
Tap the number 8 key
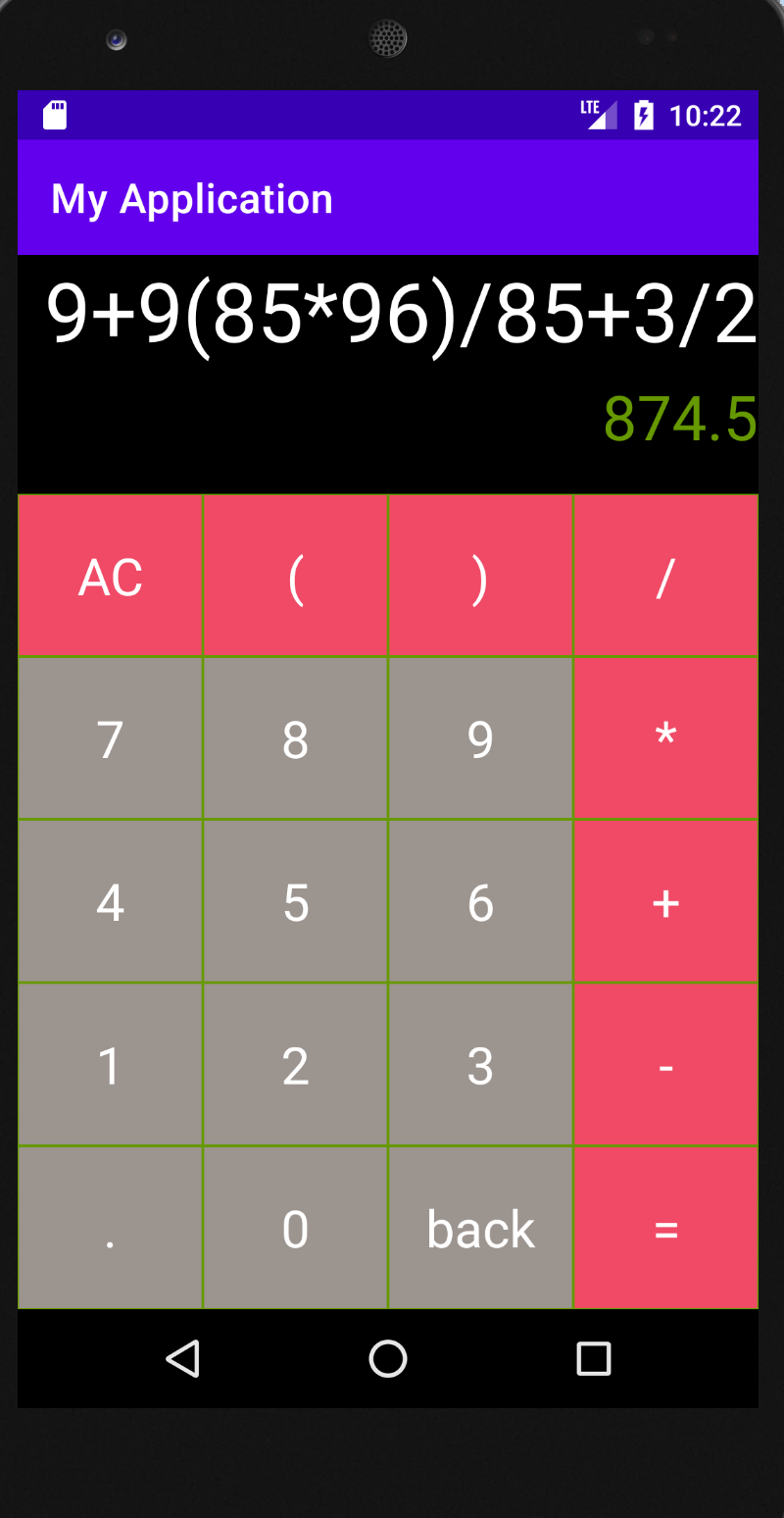(294, 738)
